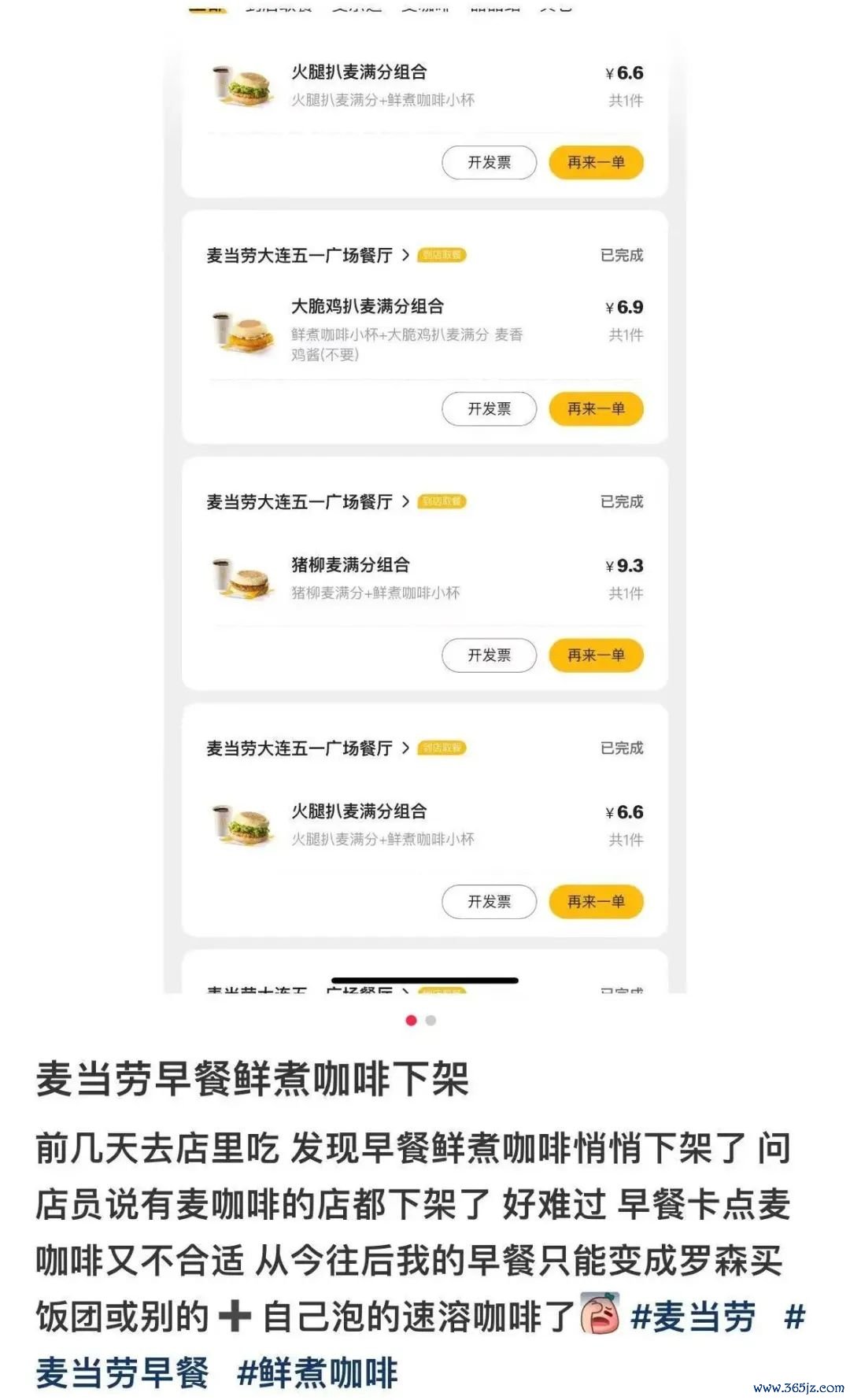This screenshot has height=1400, width=850.
Task: Open the #麦当劳早餐 hashtag
Action: point(122,1372)
